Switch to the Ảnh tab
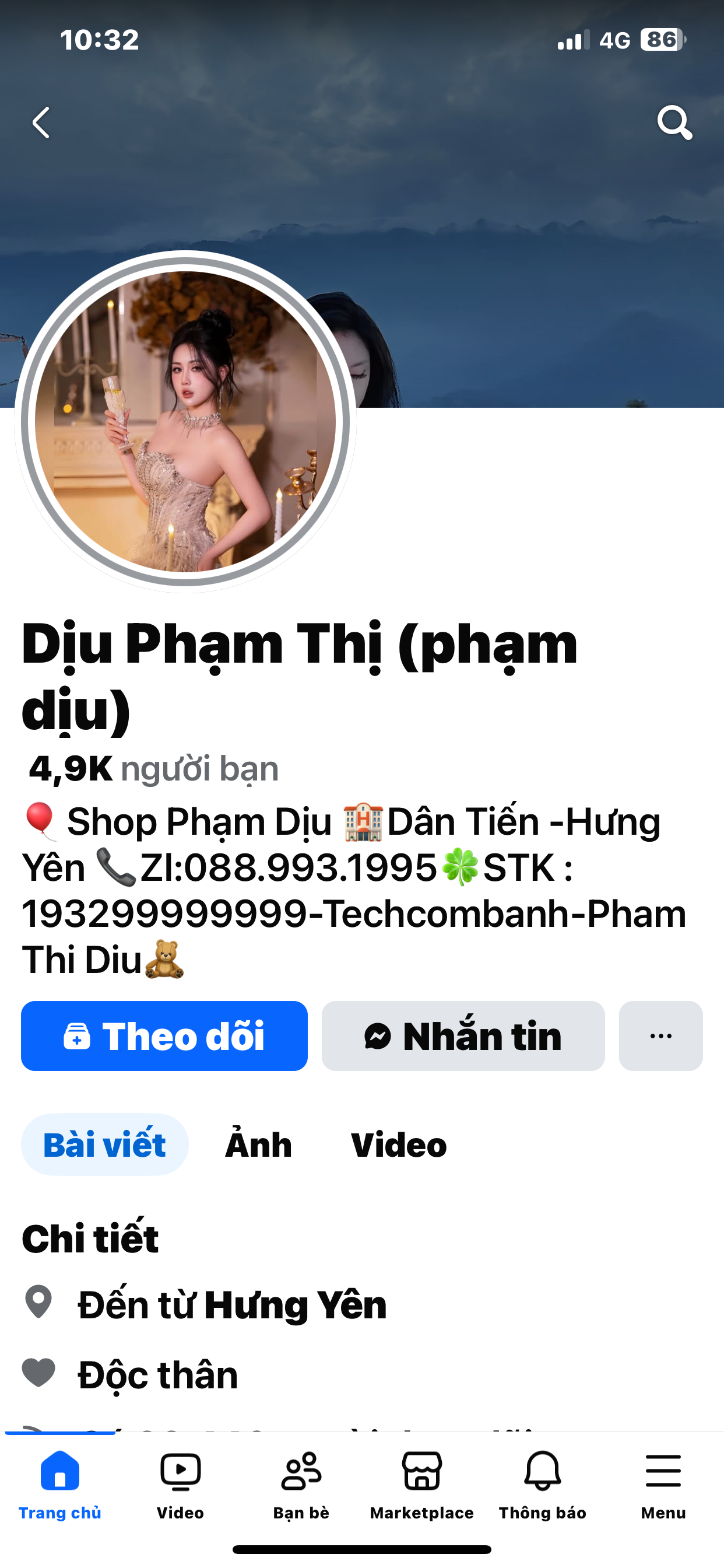Screen dimensions: 724x1568 [x=259, y=1144]
